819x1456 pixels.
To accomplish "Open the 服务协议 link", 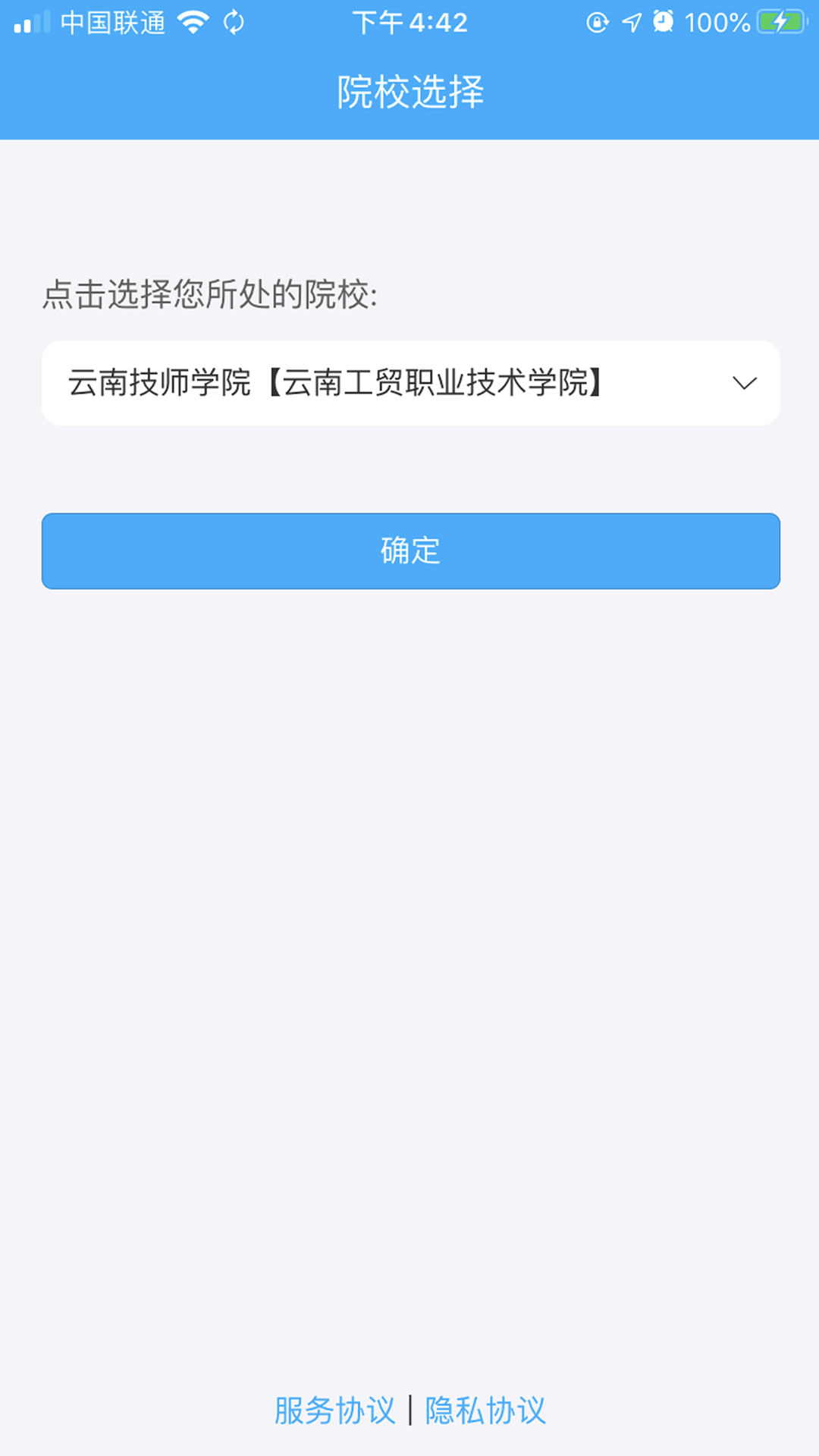I will coord(334,1410).
